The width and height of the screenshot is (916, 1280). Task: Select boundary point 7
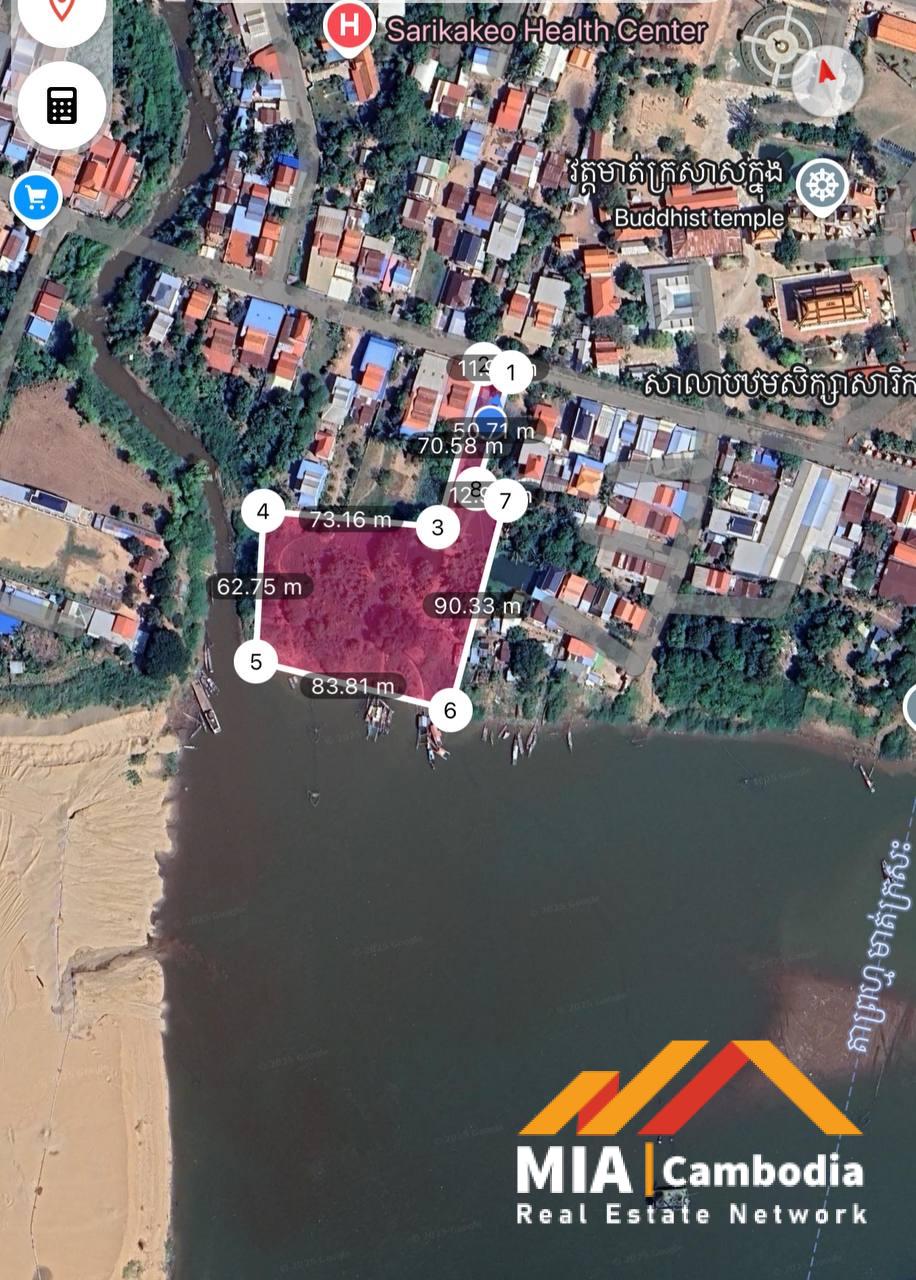pos(505,500)
